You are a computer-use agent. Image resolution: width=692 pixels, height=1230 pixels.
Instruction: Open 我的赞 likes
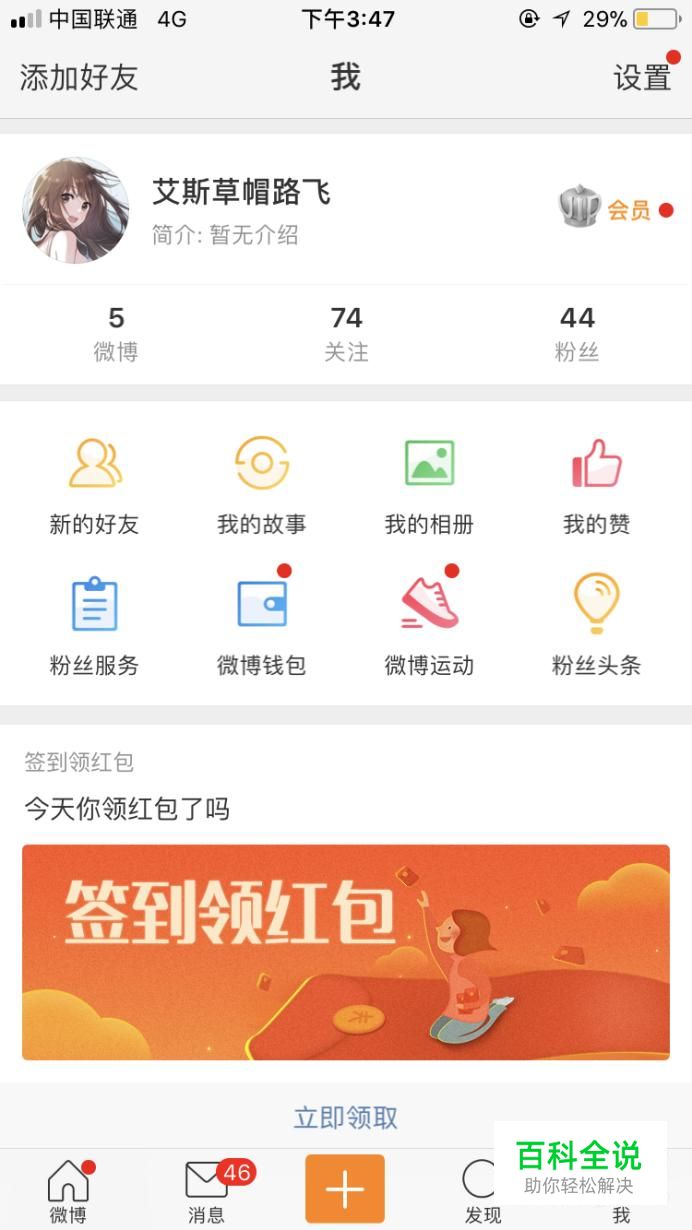click(x=597, y=487)
